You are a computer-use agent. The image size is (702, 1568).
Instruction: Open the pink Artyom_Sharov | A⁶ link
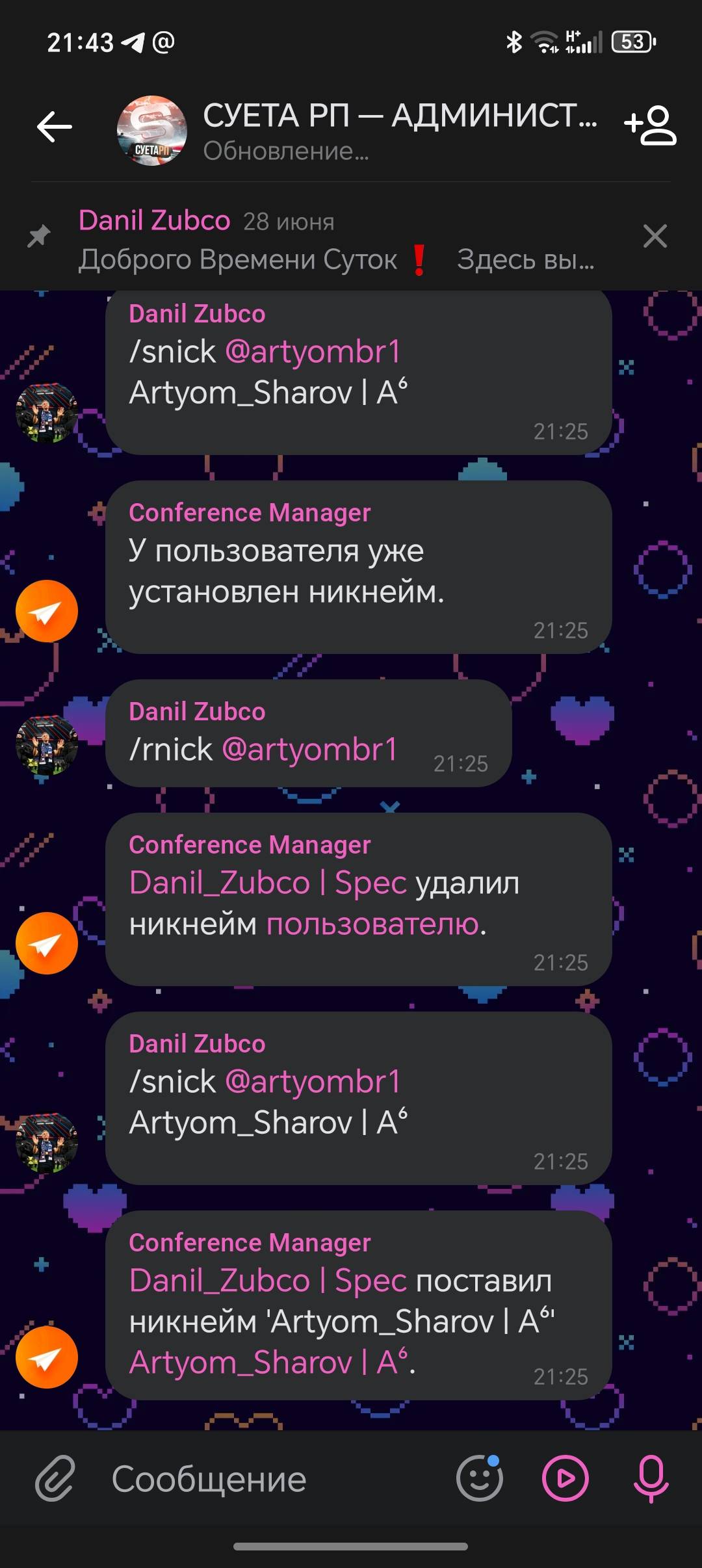point(268,1362)
